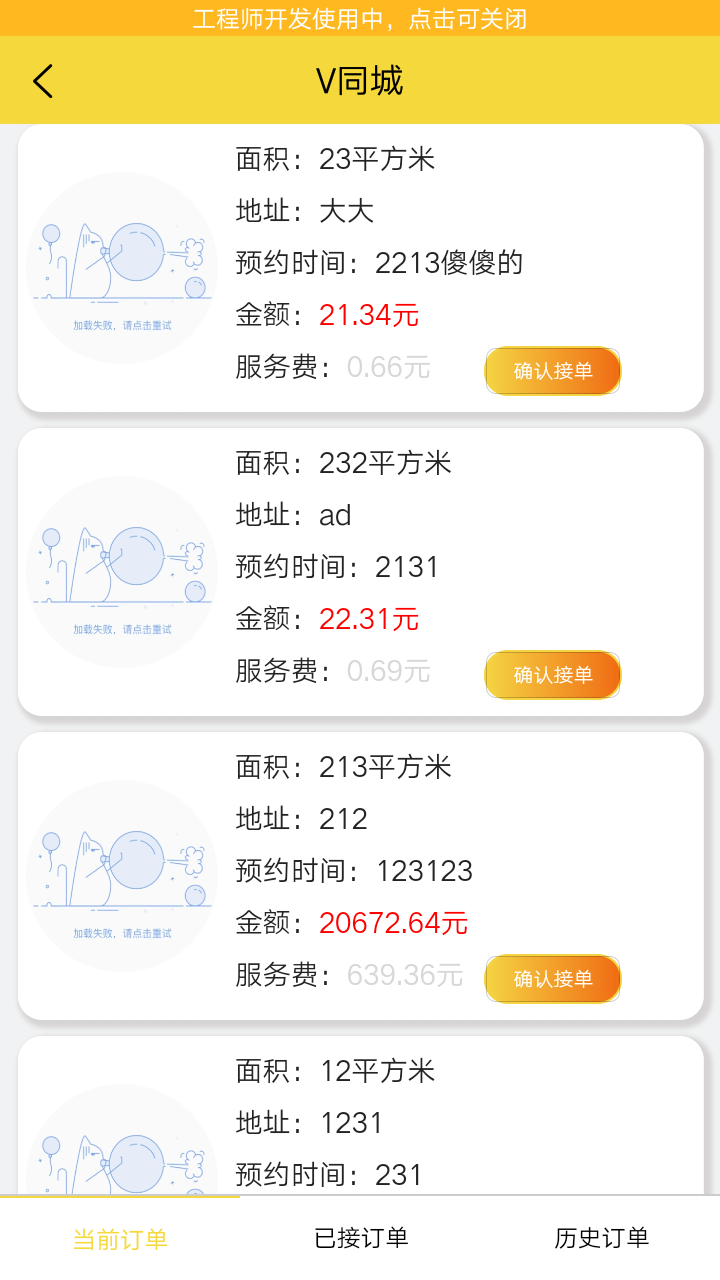Select the 当前订单 tab
This screenshot has height=1280, width=720.
(x=120, y=1239)
